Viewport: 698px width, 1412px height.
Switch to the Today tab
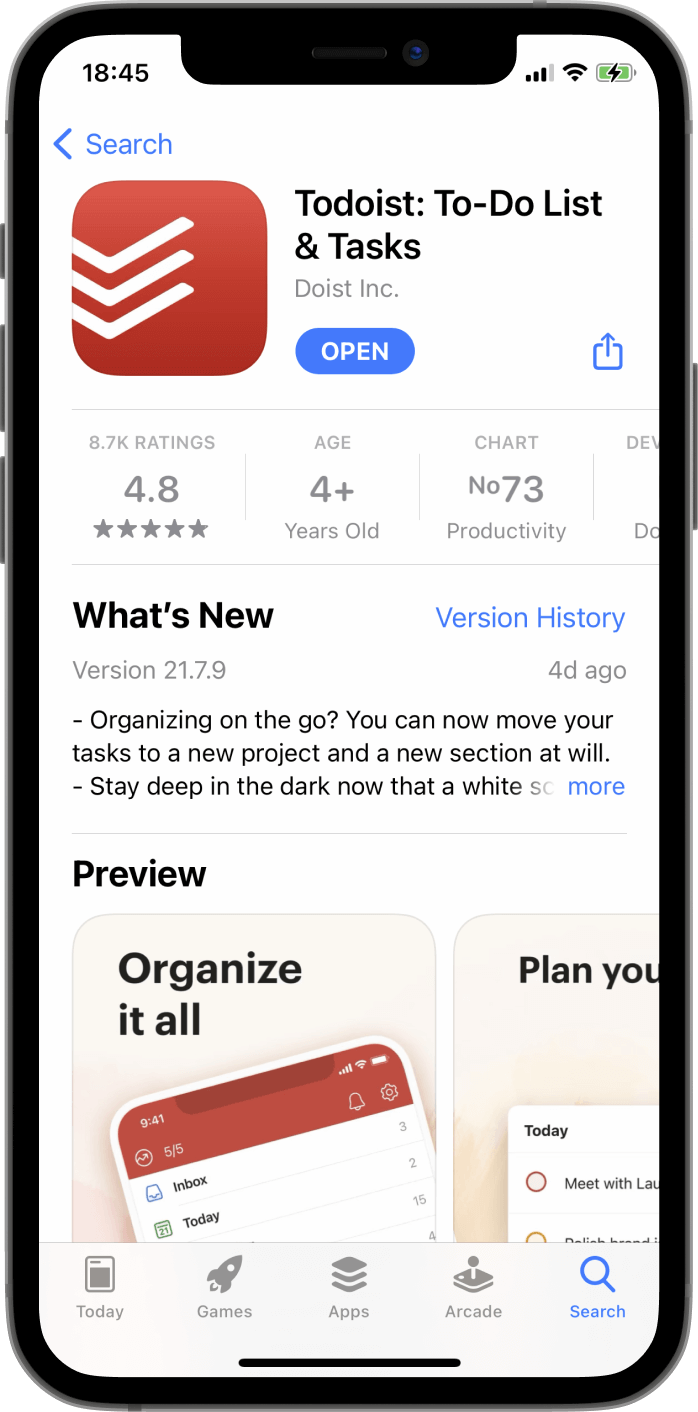tap(100, 1288)
